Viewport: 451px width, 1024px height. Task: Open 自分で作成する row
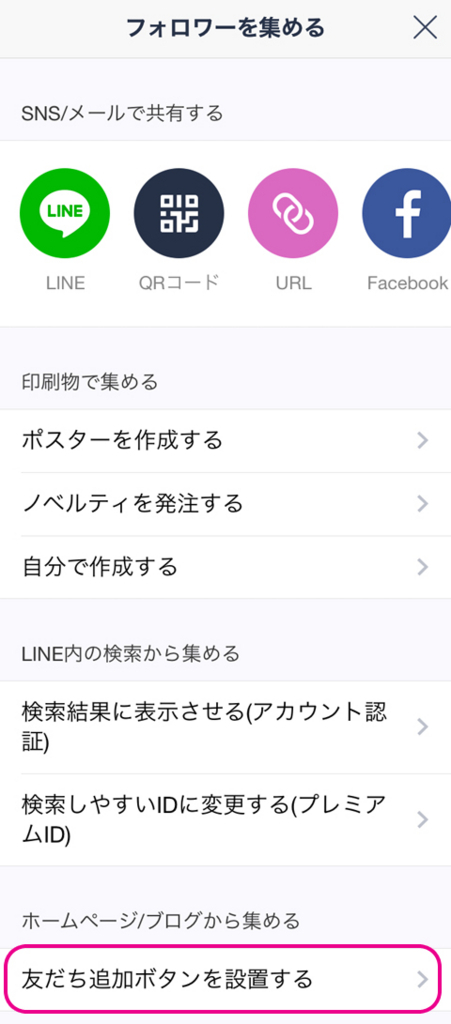click(225, 567)
